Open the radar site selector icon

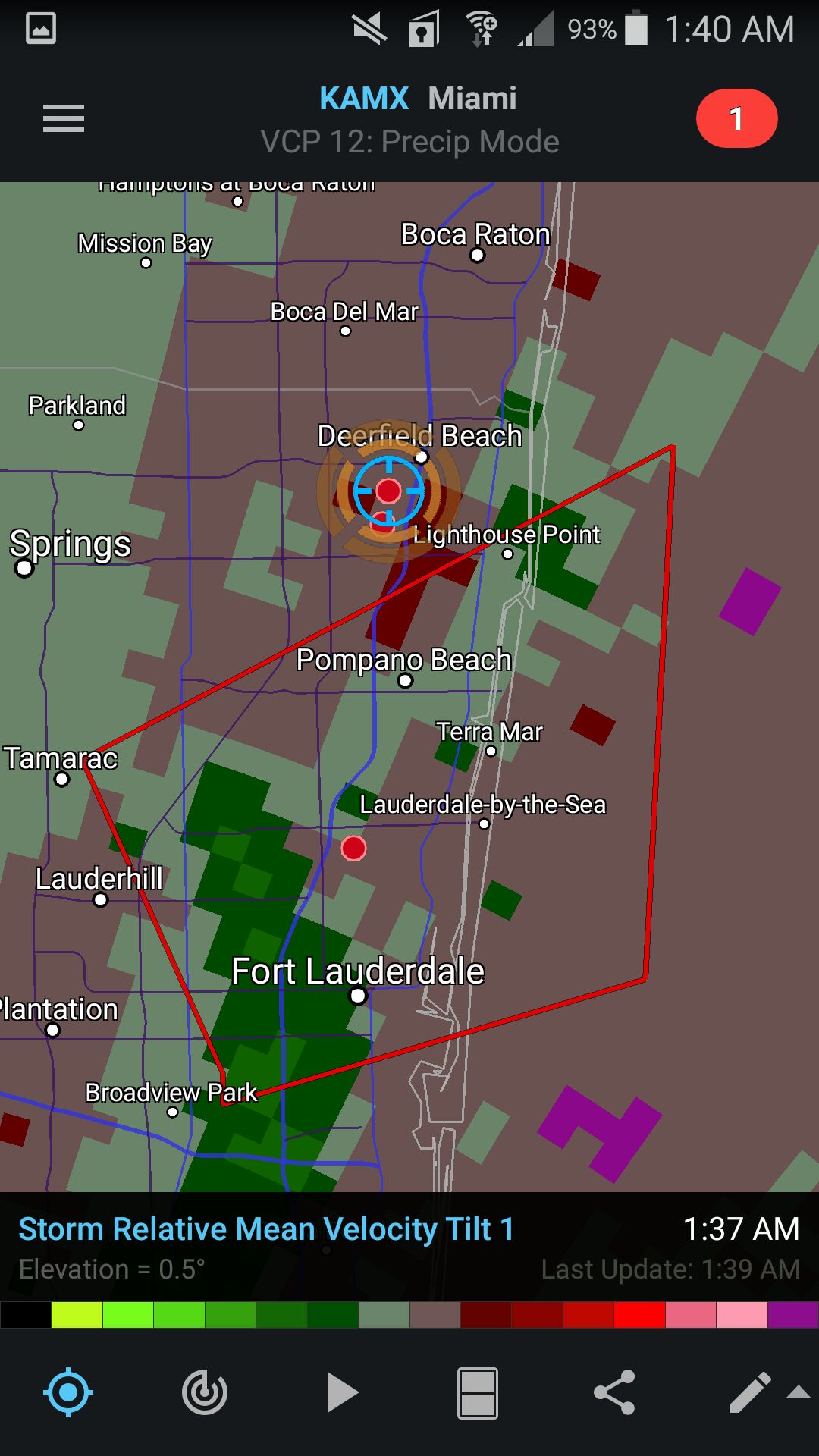[x=205, y=1392]
